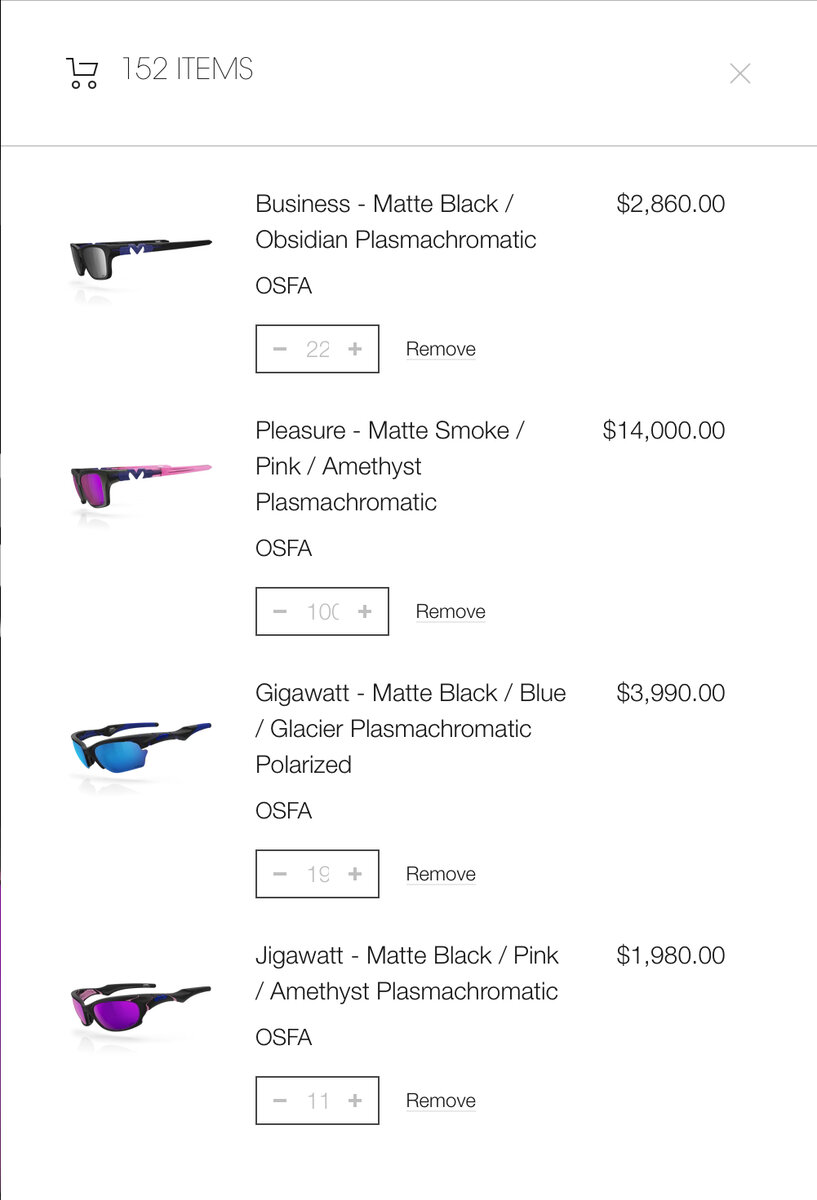
Task: Increase quantity of Business Matte Black sunglasses
Action: (355, 349)
